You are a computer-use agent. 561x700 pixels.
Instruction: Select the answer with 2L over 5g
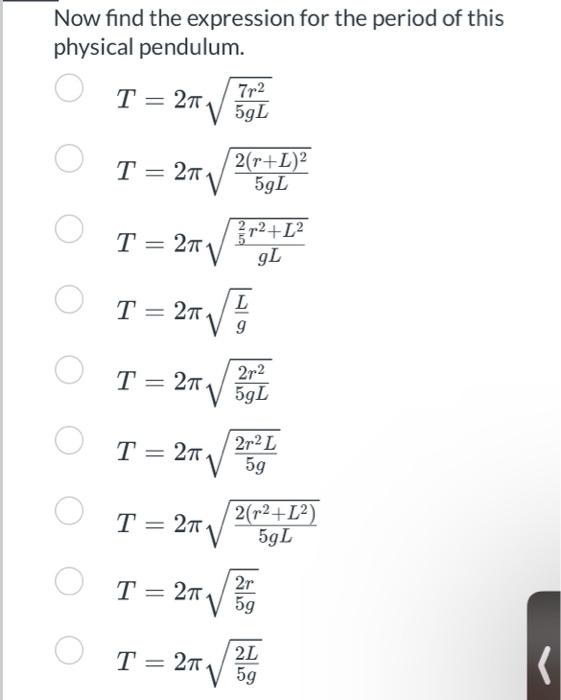[x=69, y=650]
